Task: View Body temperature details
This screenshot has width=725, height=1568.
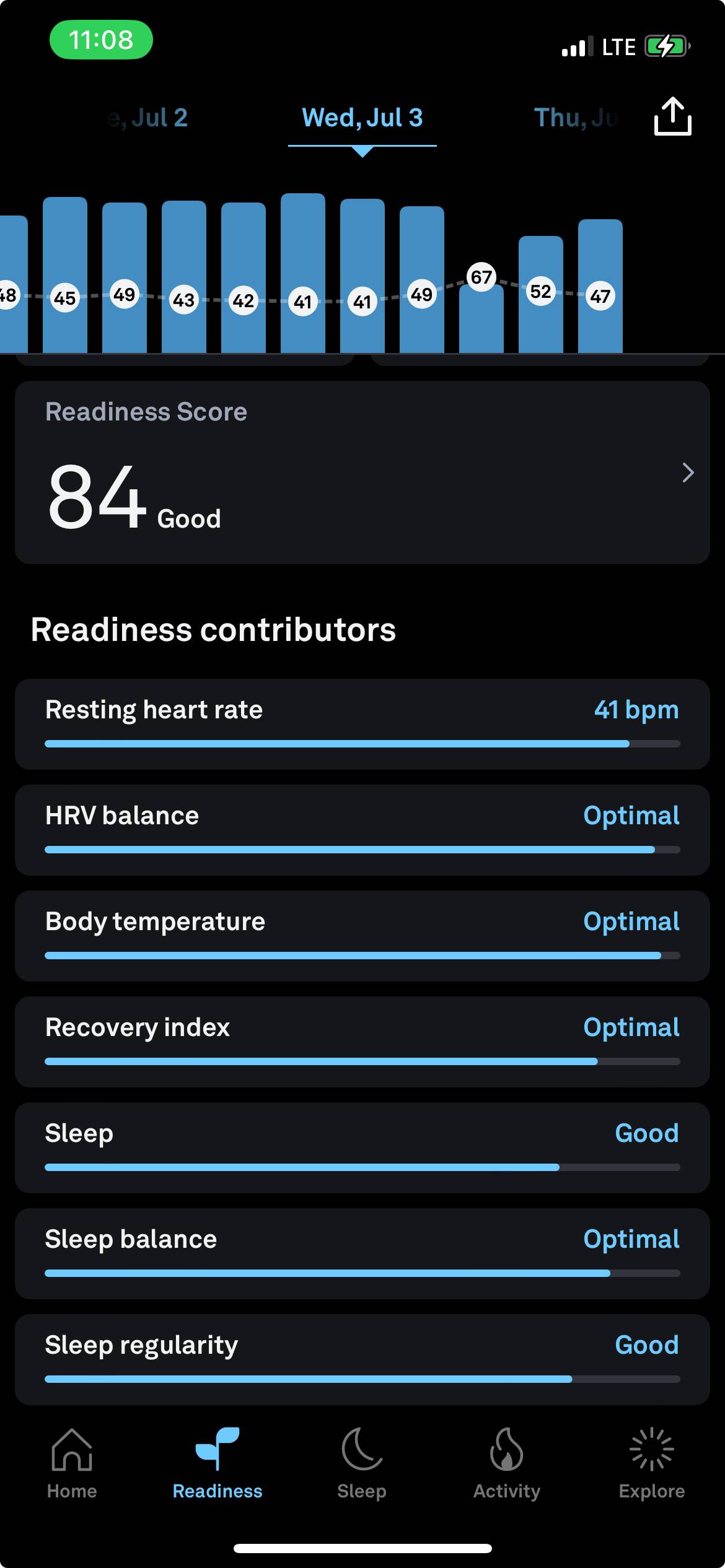Action: [x=362, y=936]
